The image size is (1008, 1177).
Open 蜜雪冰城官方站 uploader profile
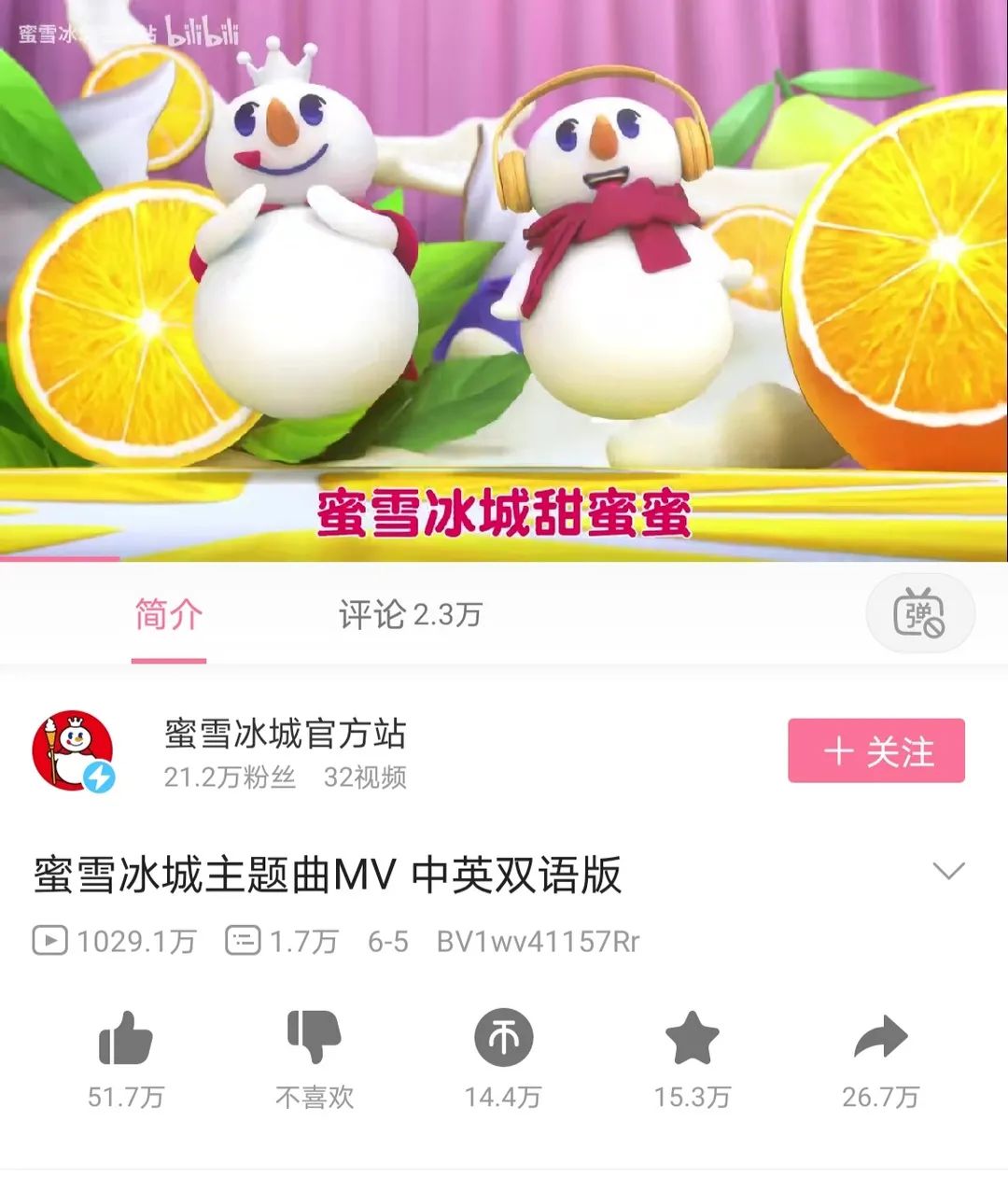pyautogui.click(x=73, y=750)
